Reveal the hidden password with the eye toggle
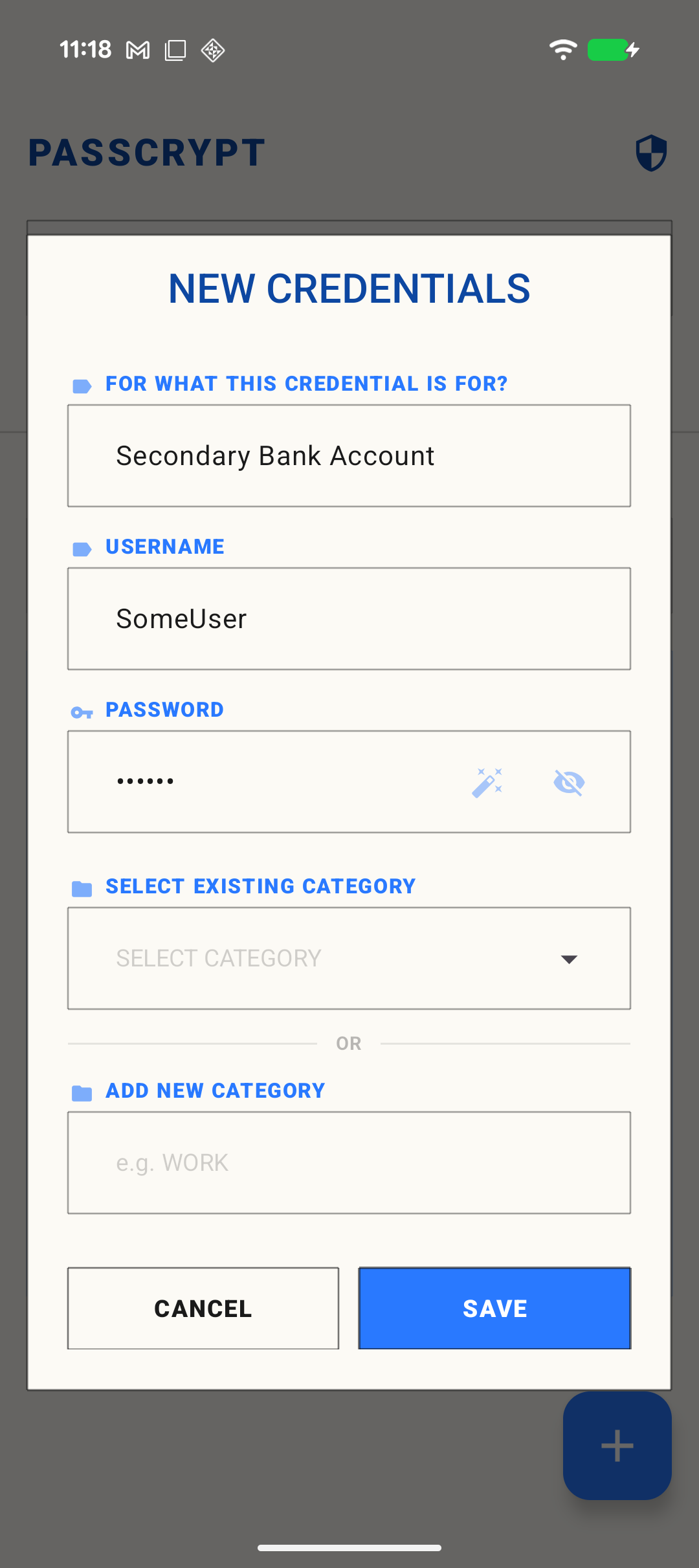699x1568 pixels. [x=570, y=781]
